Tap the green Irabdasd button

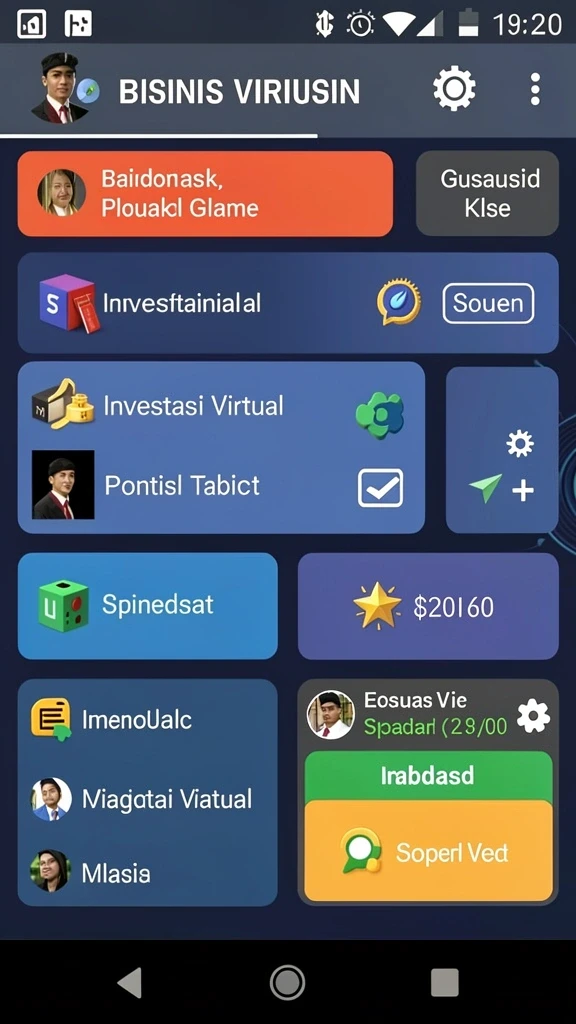(x=428, y=776)
